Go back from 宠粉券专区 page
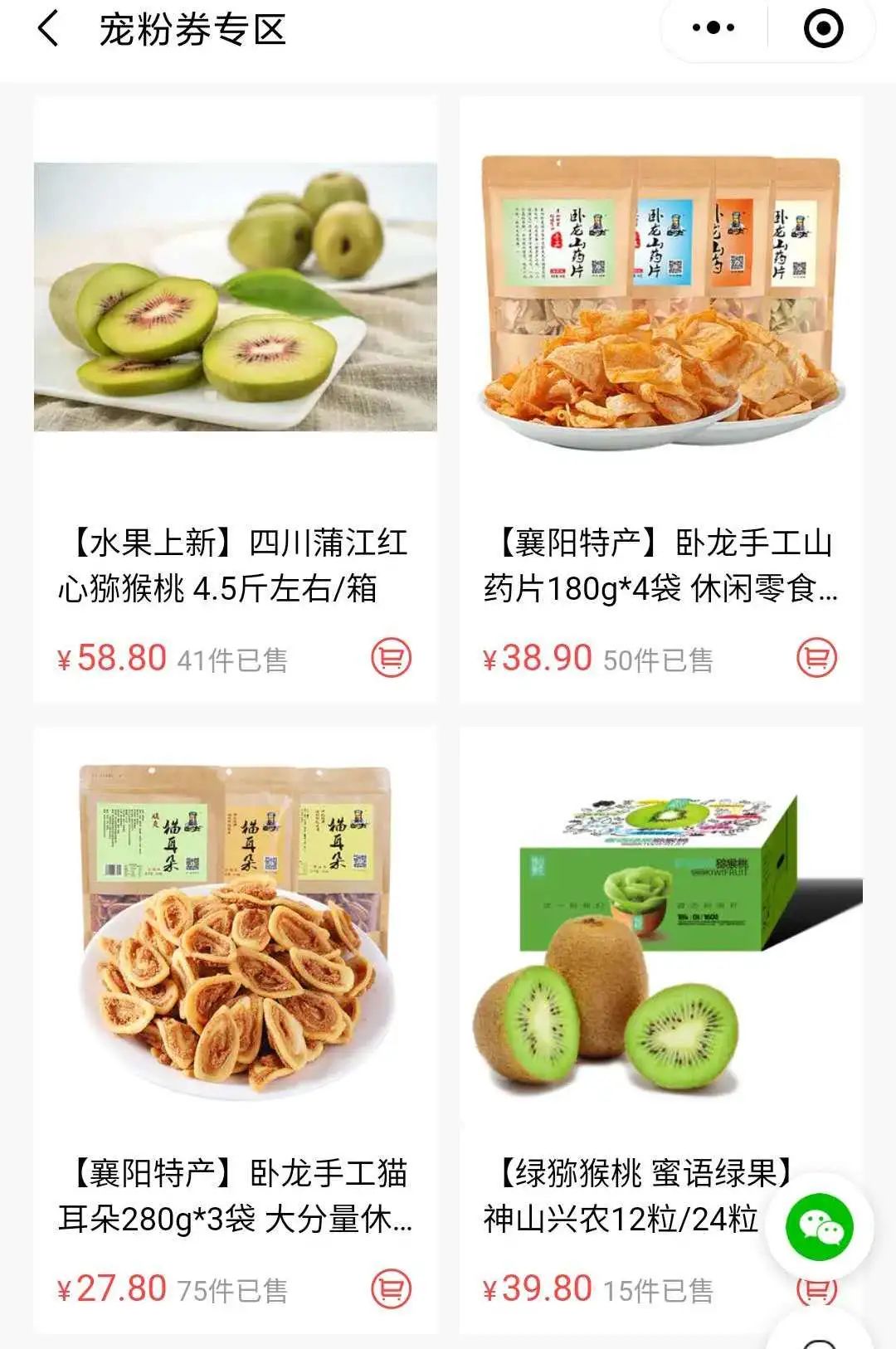The image size is (896, 1349). click(x=48, y=29)
